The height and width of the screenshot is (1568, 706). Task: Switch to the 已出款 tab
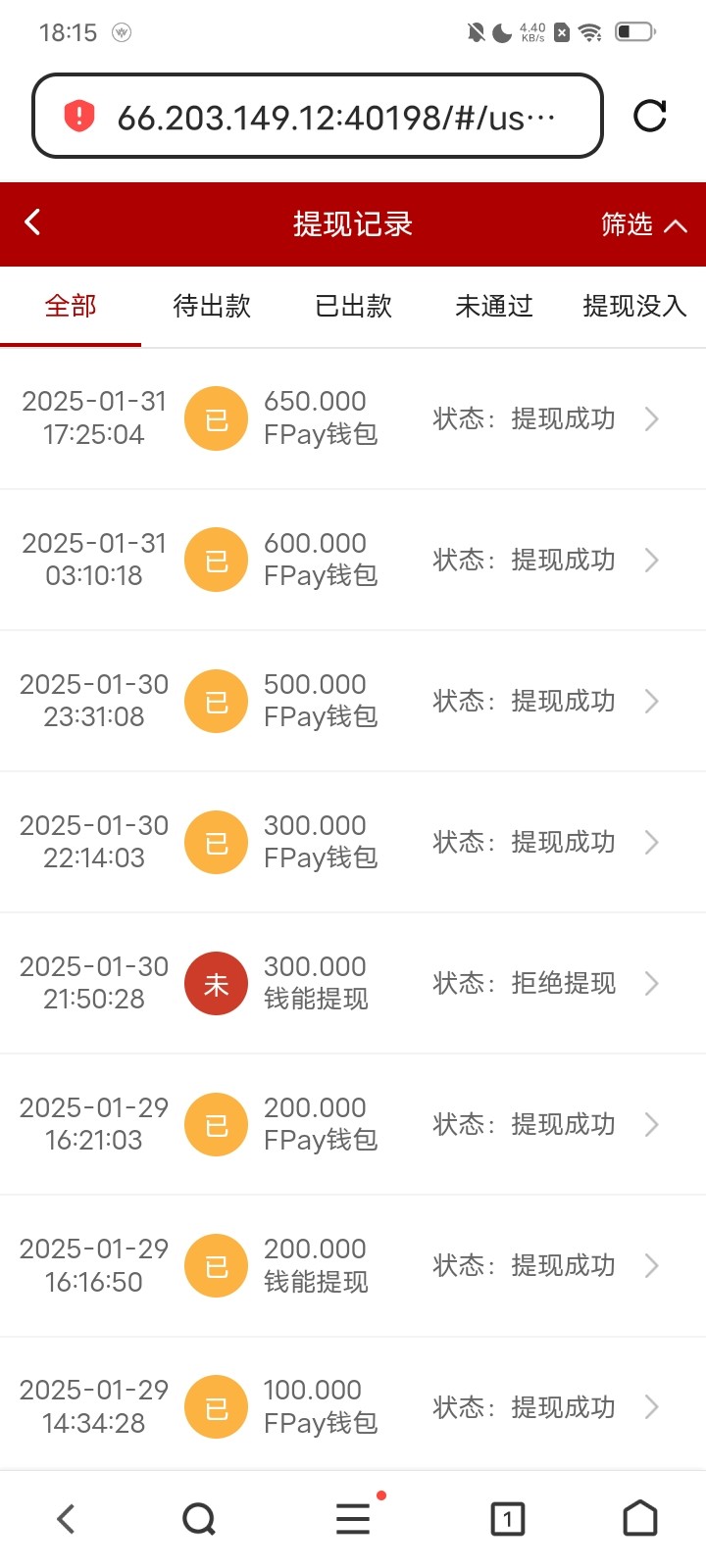(x=353, y=307)
